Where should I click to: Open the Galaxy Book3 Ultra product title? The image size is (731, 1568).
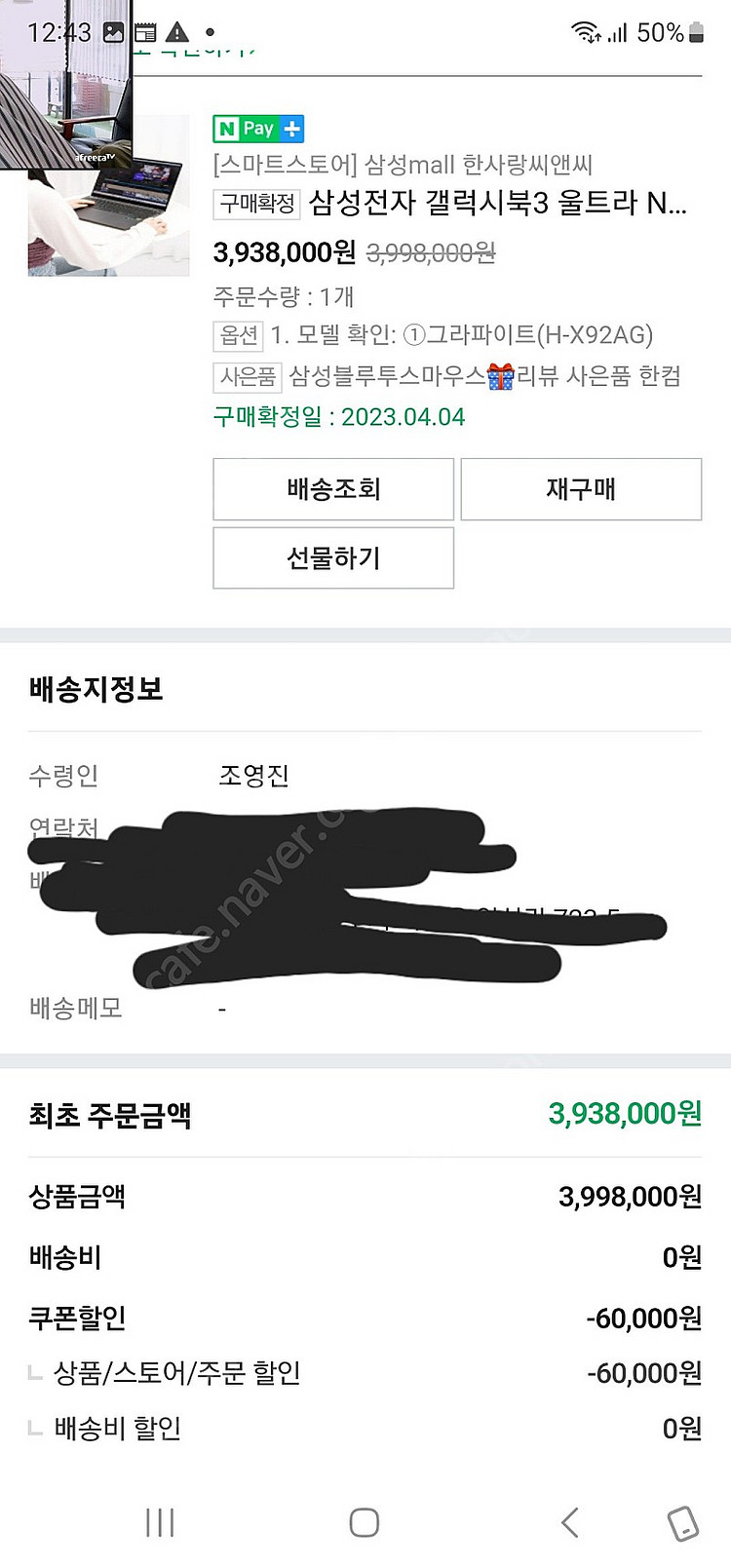point(497,203)
